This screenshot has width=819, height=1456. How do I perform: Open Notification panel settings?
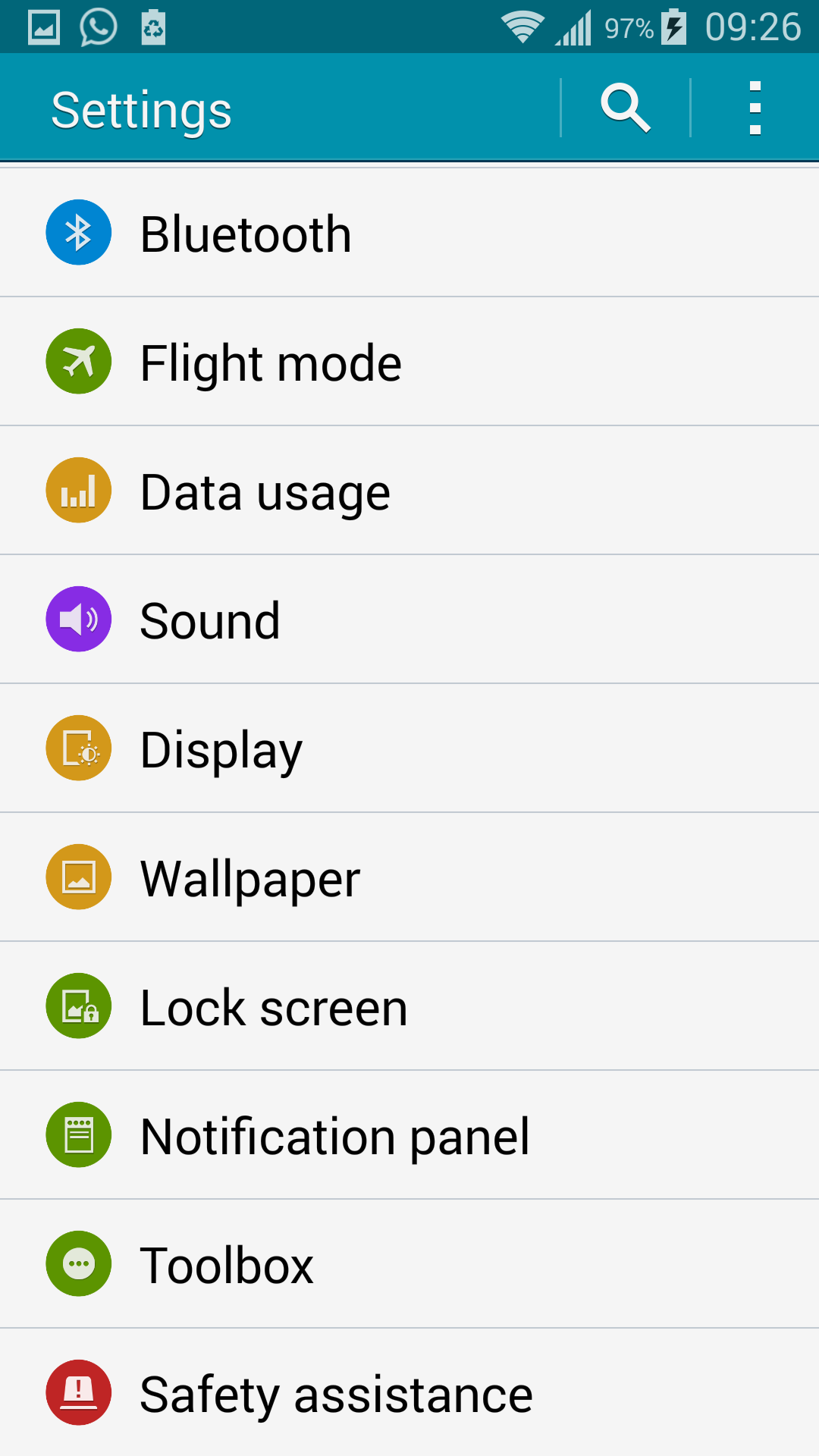(x=409, y=1135)
